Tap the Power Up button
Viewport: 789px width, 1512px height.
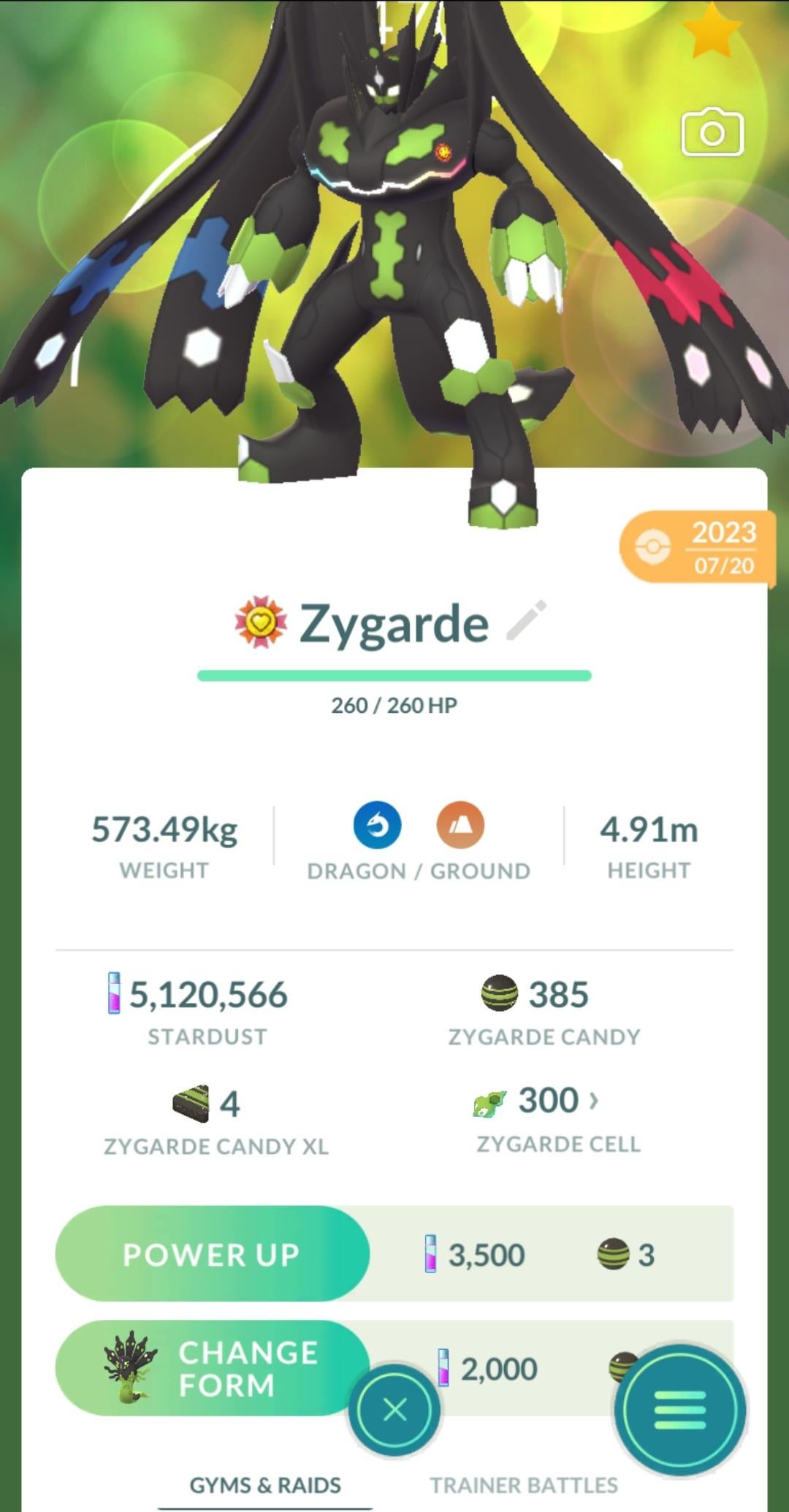pos(212,1254)
